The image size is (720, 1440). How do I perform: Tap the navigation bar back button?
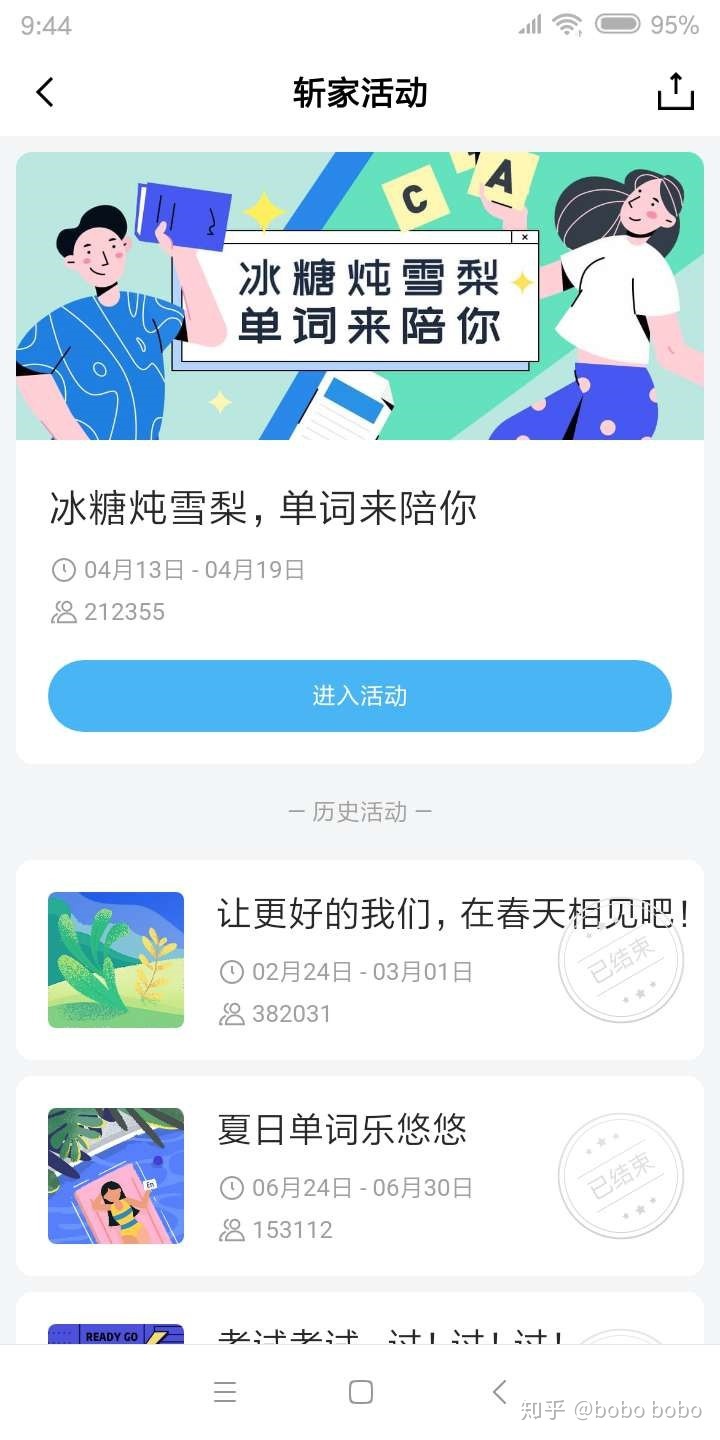click(497, 1391)
